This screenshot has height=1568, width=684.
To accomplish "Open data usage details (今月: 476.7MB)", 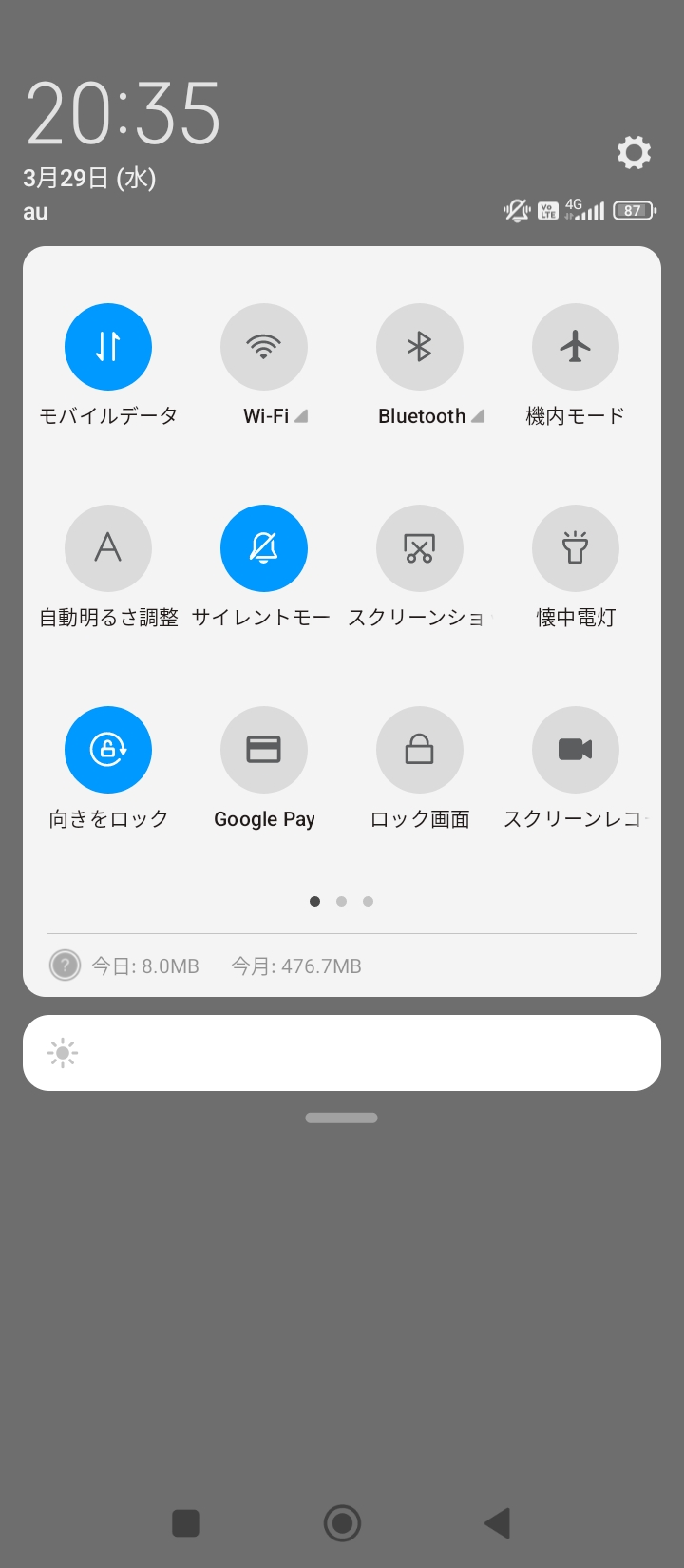I will [296, 966].
